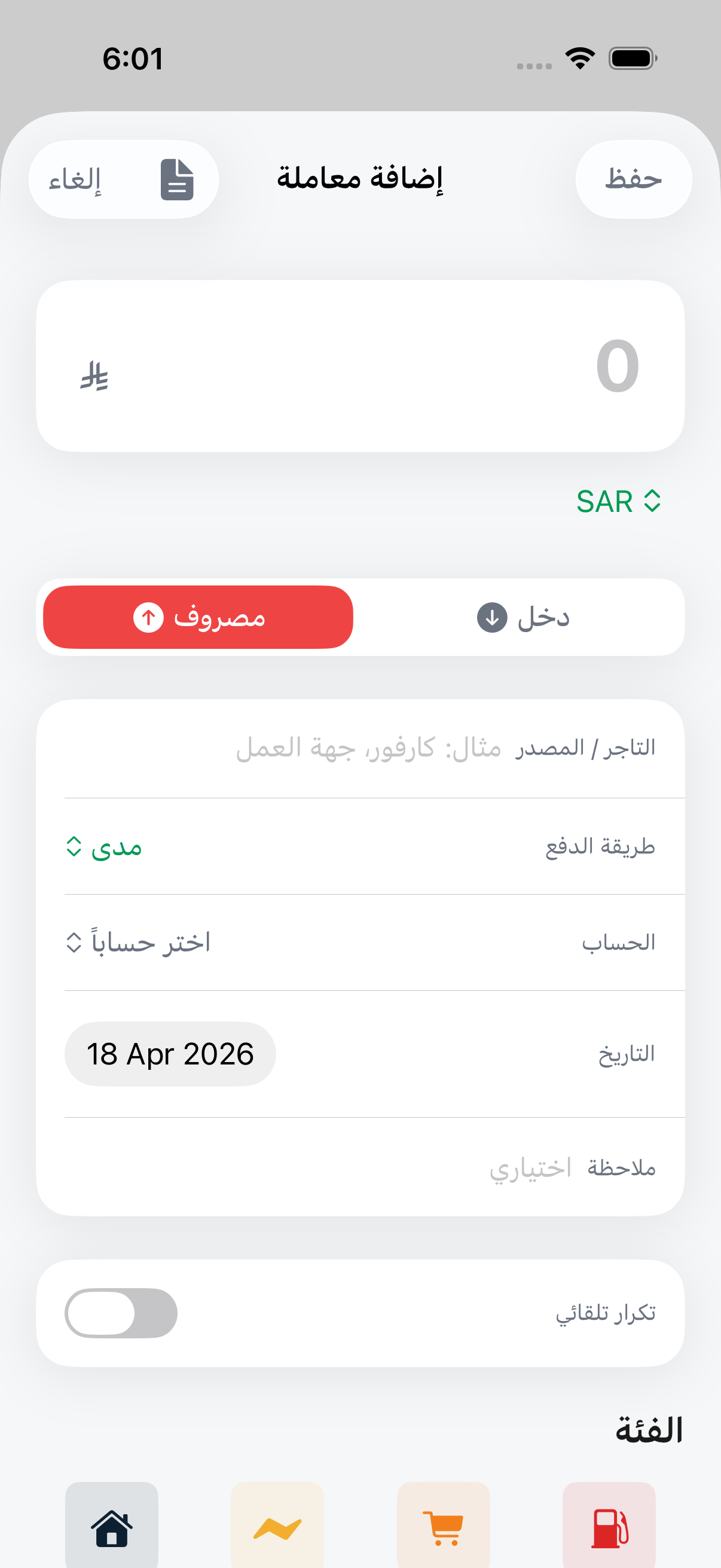The width and height of the screenshot is (721, 1568).
Task: Cancel with the إلغاء button
Action: pos(75,179)
